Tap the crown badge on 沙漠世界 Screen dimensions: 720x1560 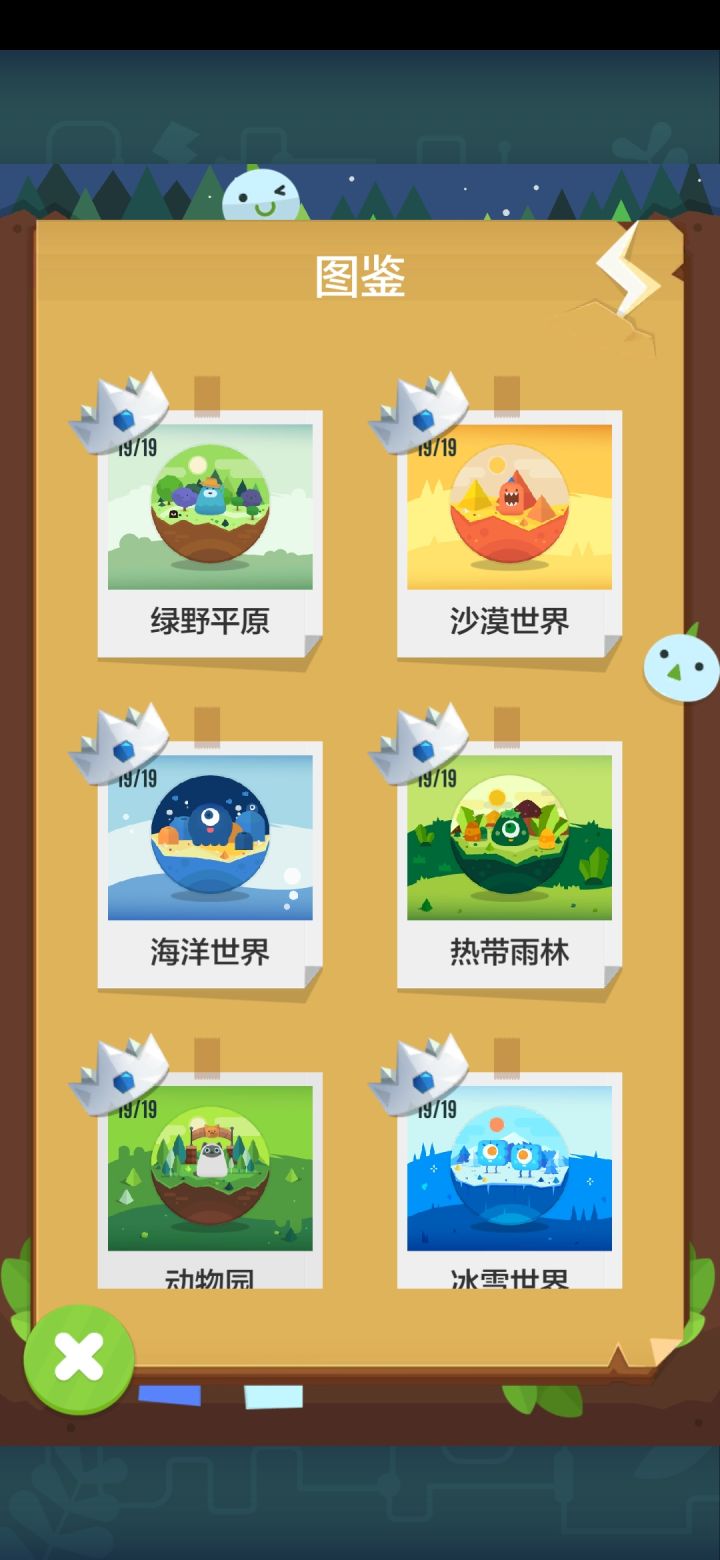coord(420,410)
